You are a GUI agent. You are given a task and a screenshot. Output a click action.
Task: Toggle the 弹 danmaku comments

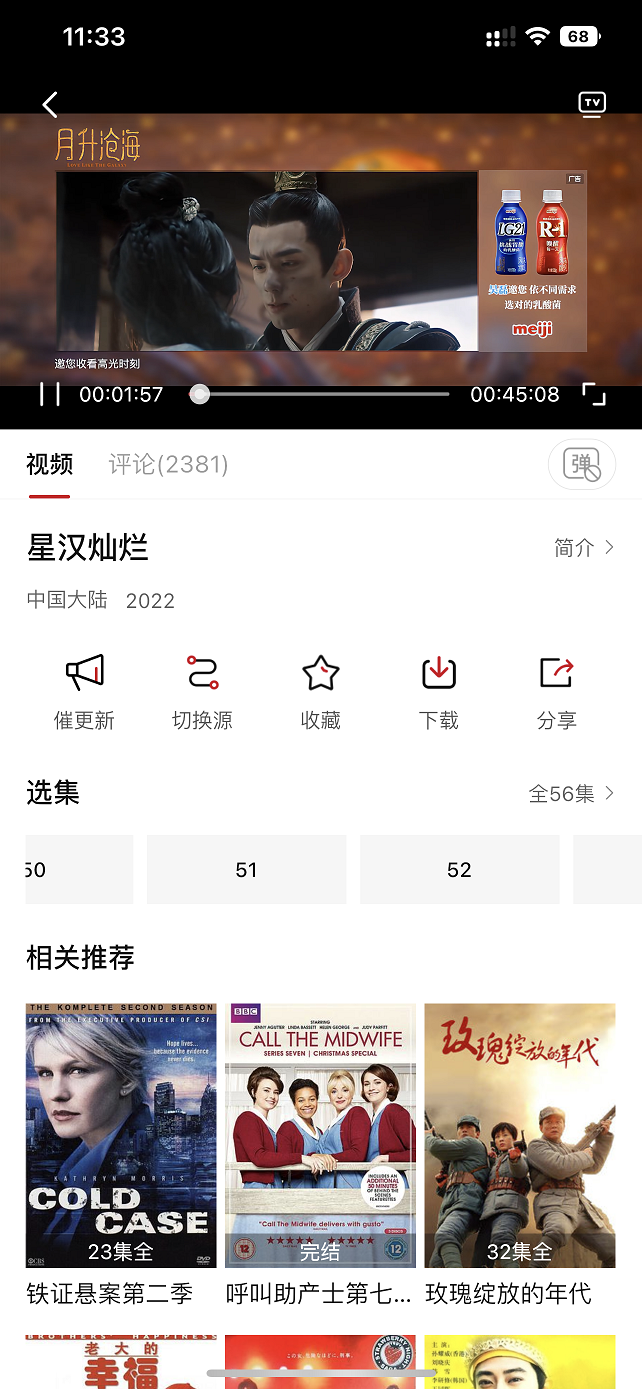click(582, 465)
